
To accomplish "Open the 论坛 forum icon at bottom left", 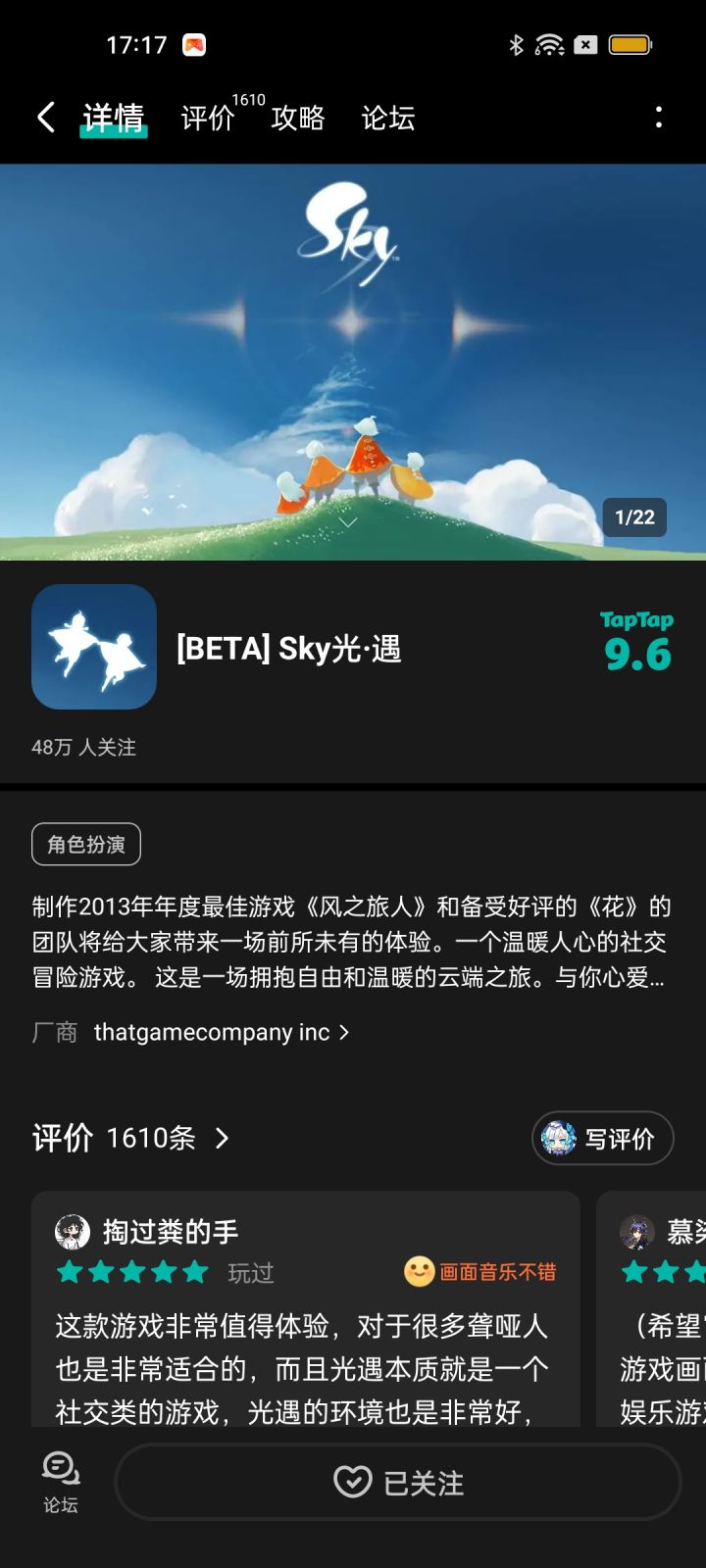I will coord(61,1480).
